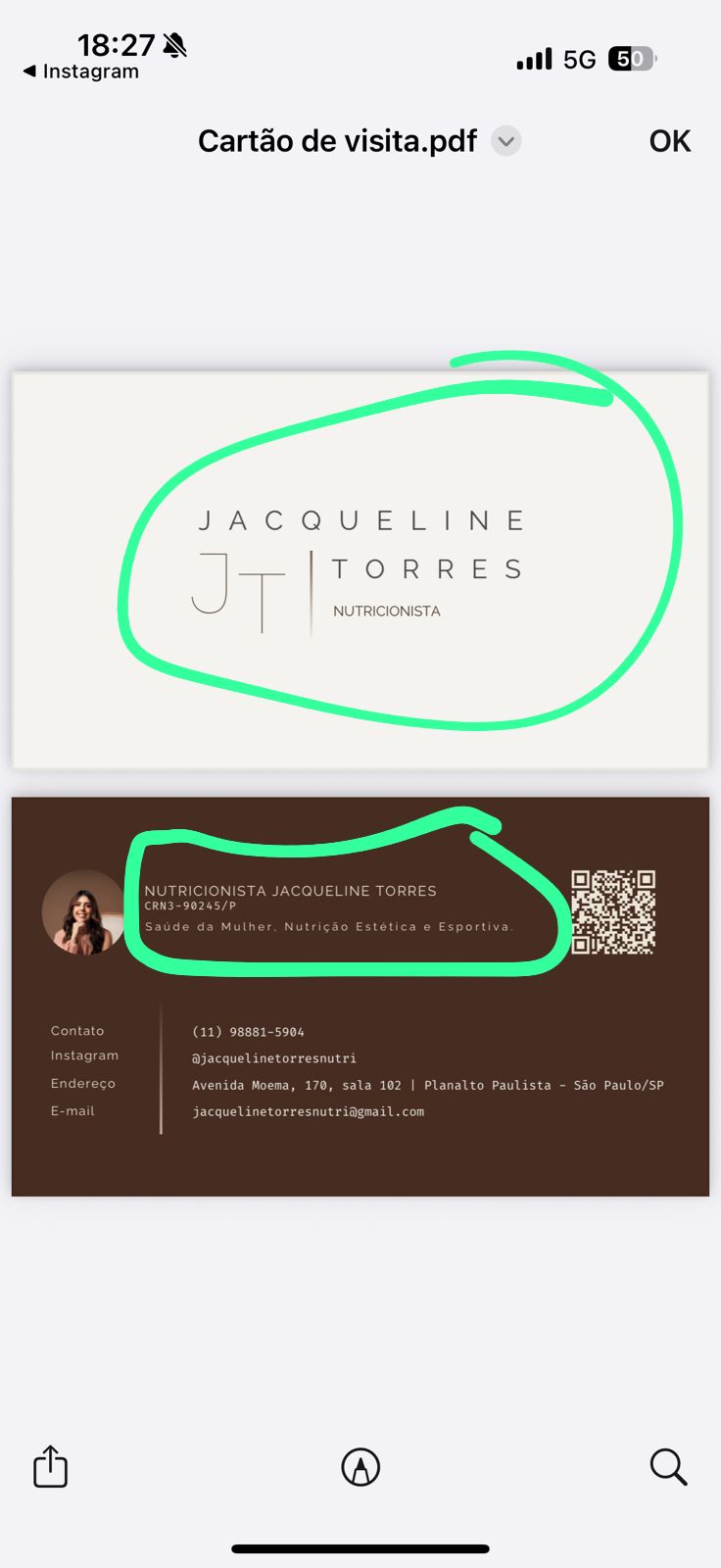Expand the dropdown beside Cartão de visita.pdf

click(x=505, y=141)
